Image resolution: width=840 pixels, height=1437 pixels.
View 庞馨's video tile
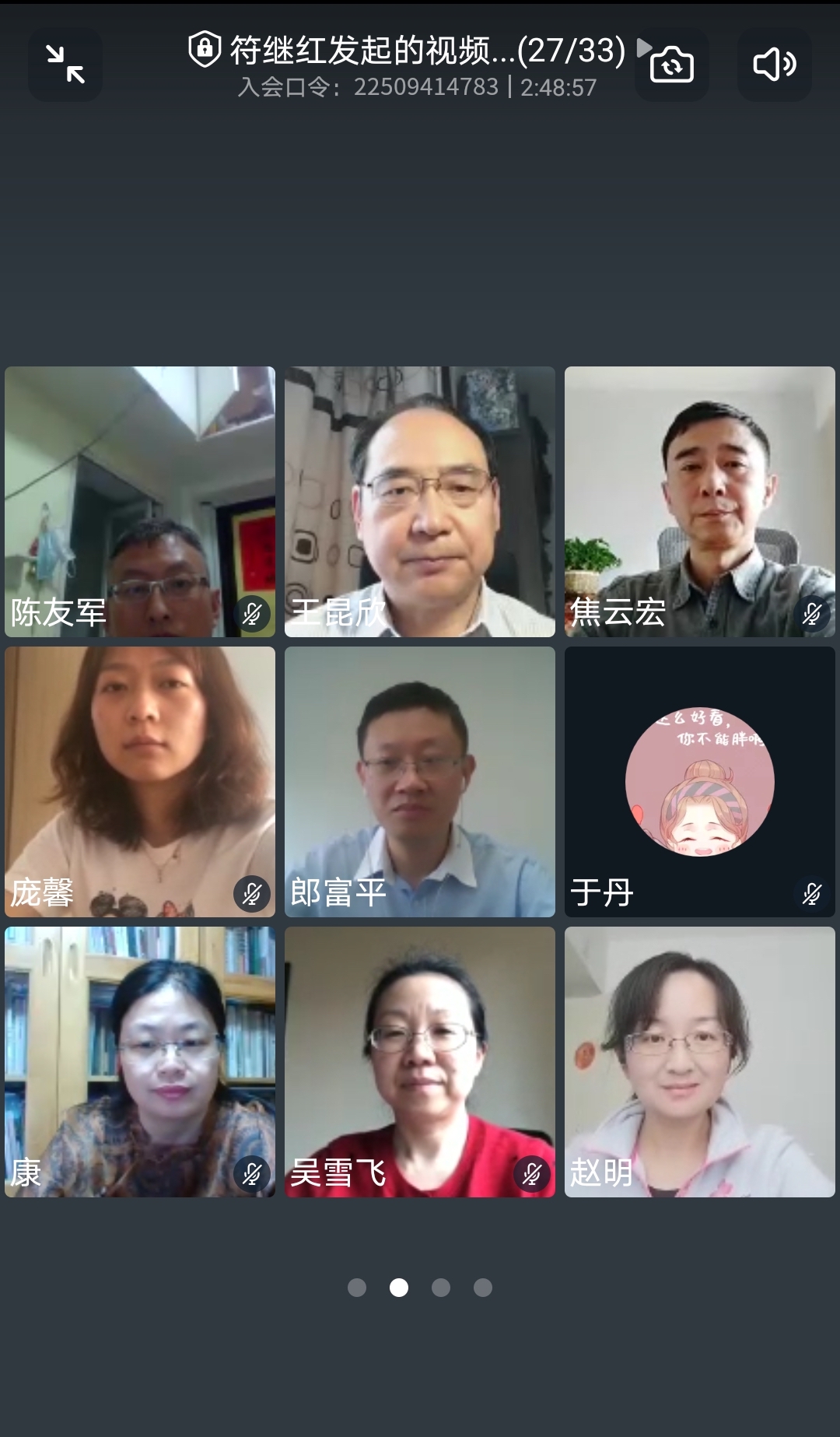140,782
